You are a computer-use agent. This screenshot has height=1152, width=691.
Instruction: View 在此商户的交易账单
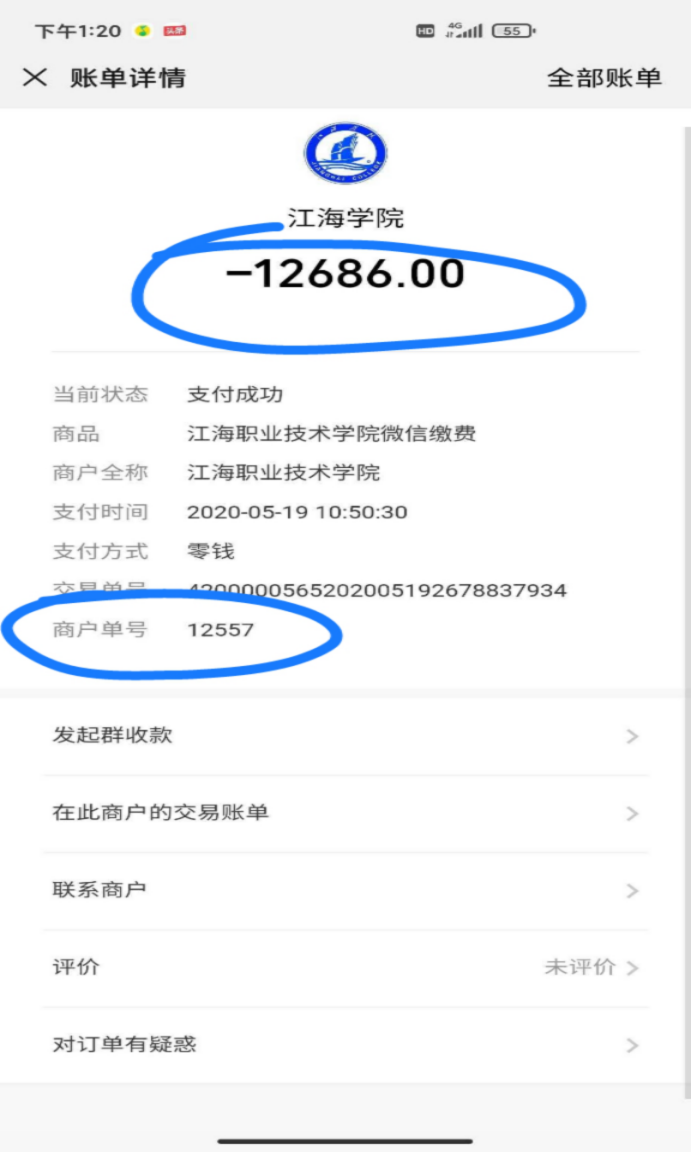(x=345, y=813)
